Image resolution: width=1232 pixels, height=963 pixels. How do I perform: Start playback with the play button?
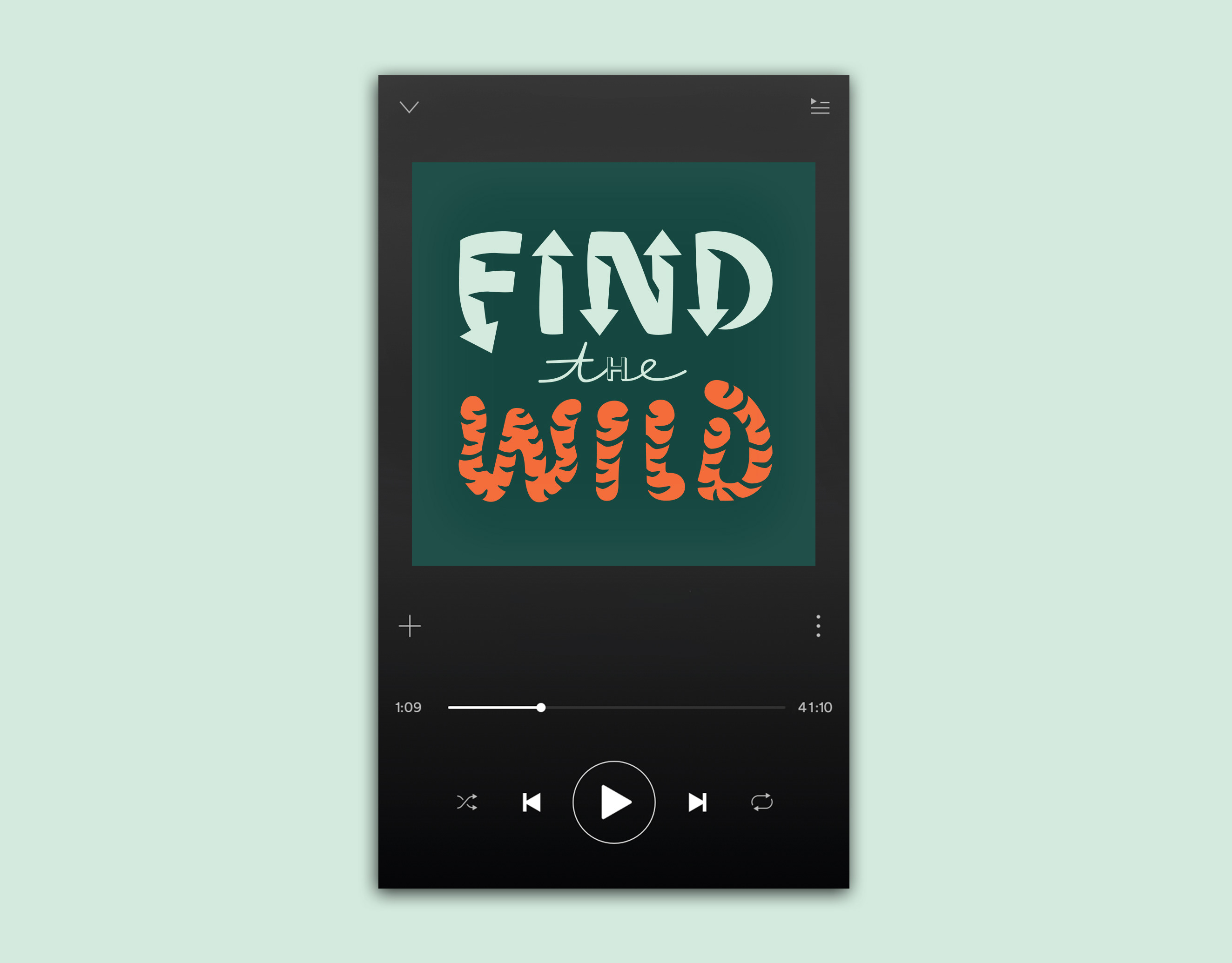tap(614, 802)
